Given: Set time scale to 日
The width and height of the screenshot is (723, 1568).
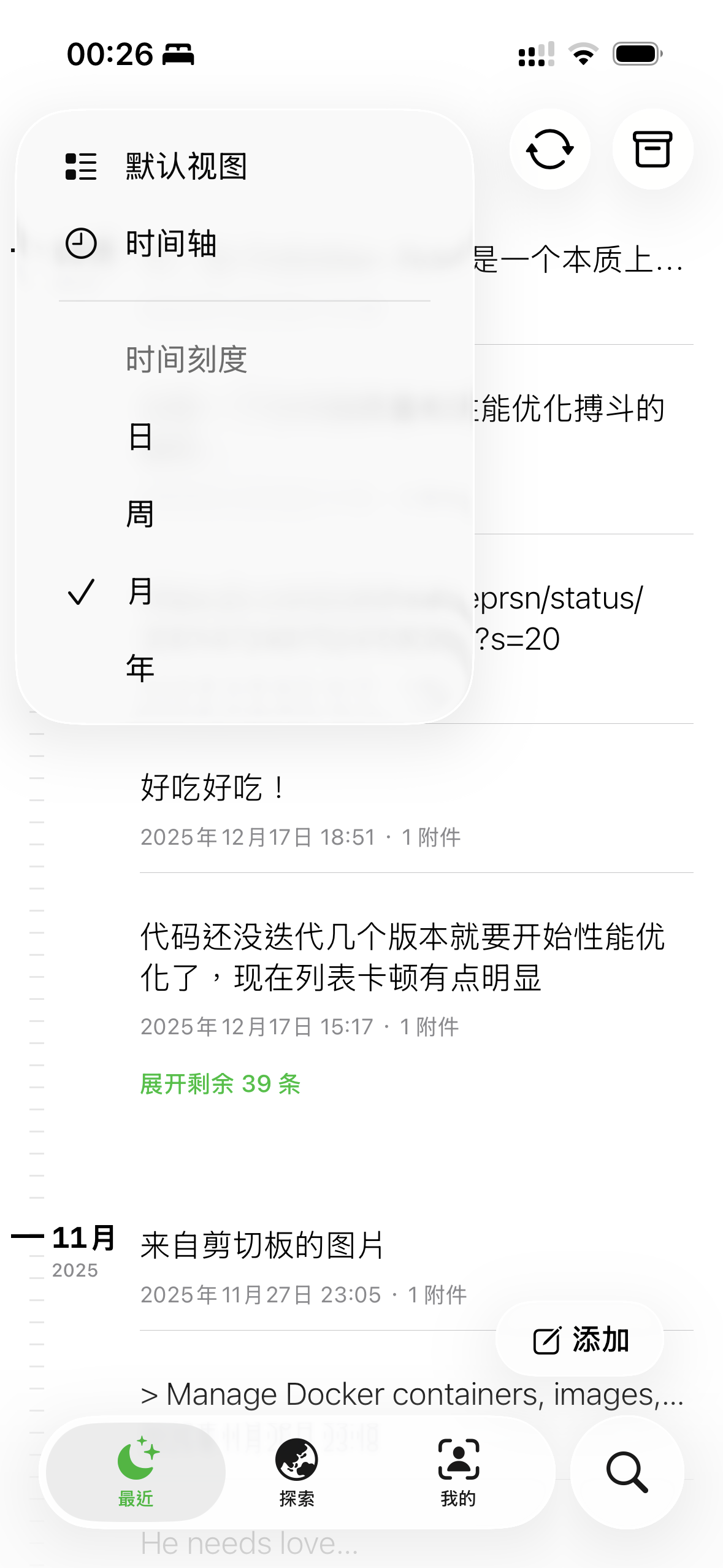Looking at the screenshot, I should tap(140, 437).
